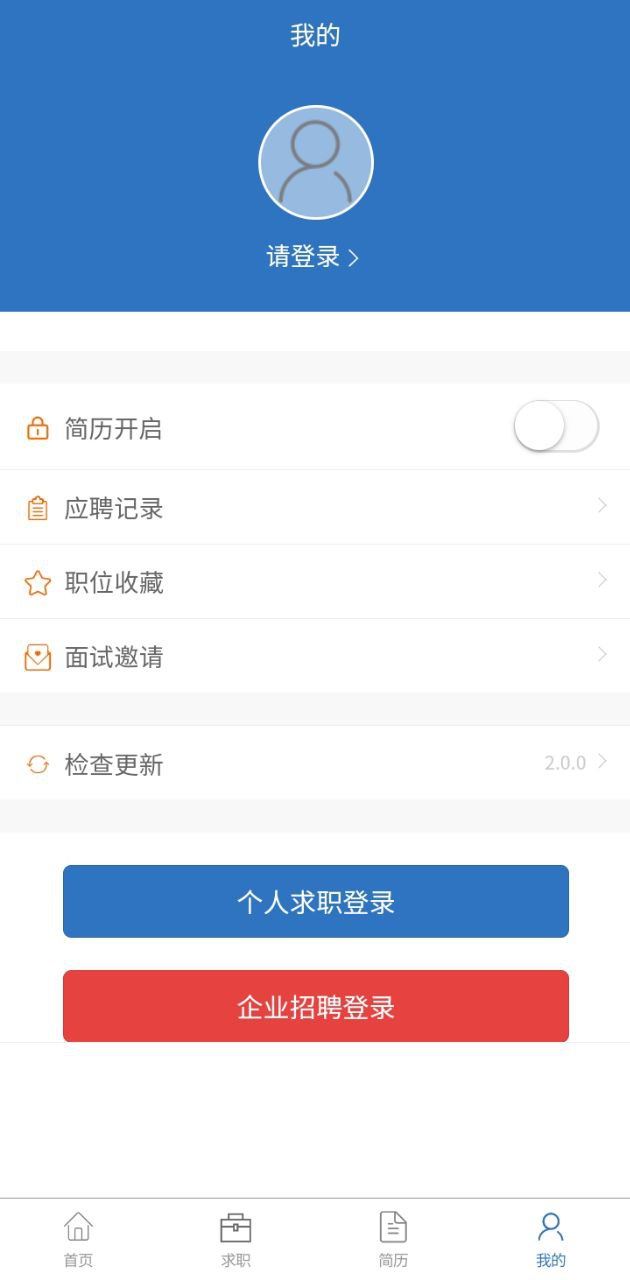630x1280 pixels.
Task: Open 职位收藏 saved positions
Action: click(x=314, y=582)
